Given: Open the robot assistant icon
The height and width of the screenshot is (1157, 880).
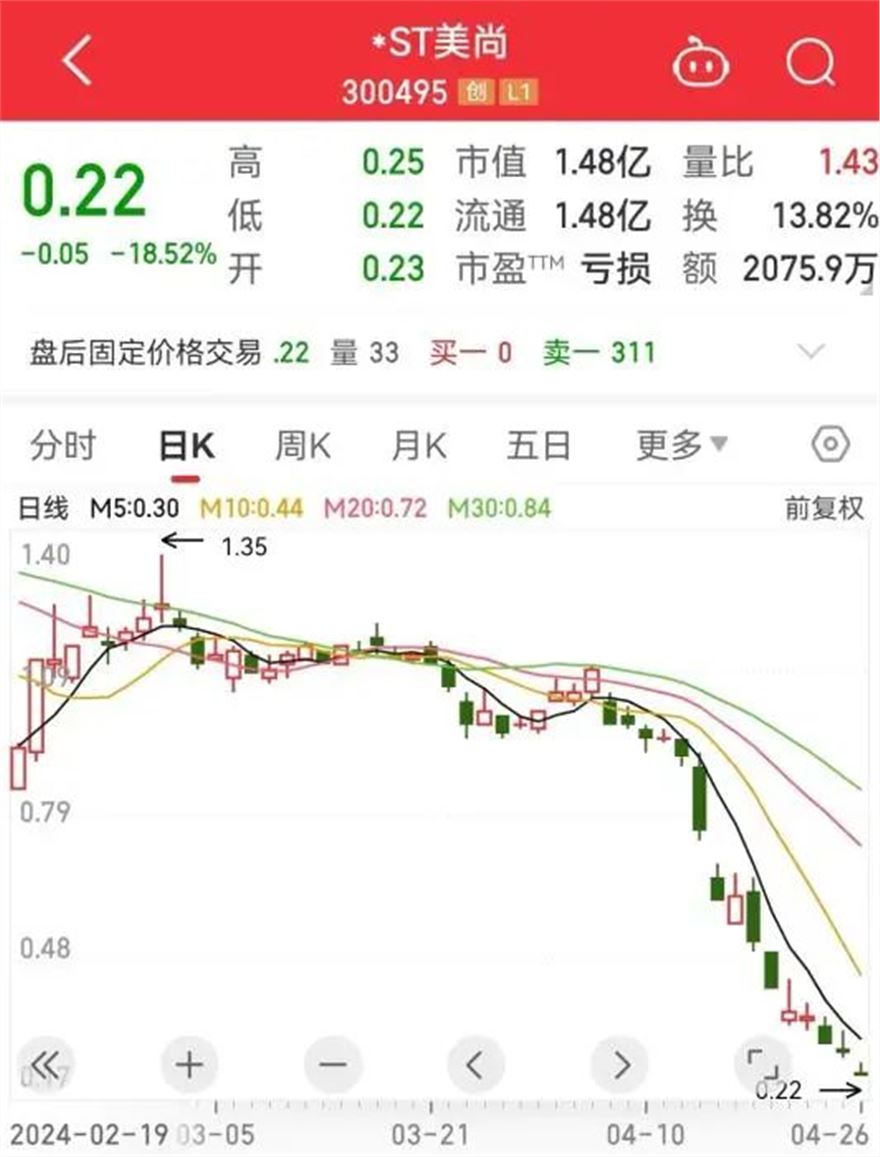Looking at the screenshot, I should click(x=703, y=63).
